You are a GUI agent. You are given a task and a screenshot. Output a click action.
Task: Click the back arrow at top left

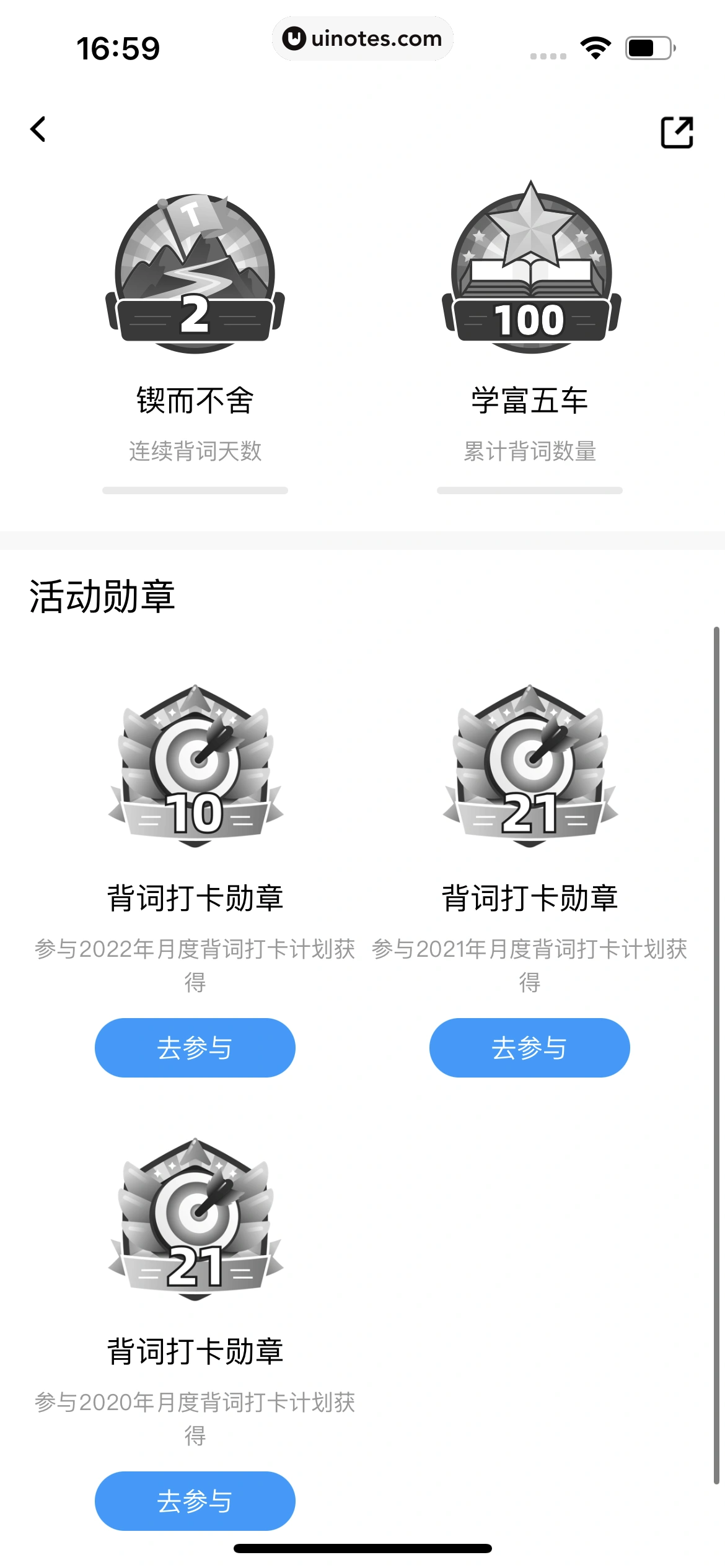pos(38,129)
